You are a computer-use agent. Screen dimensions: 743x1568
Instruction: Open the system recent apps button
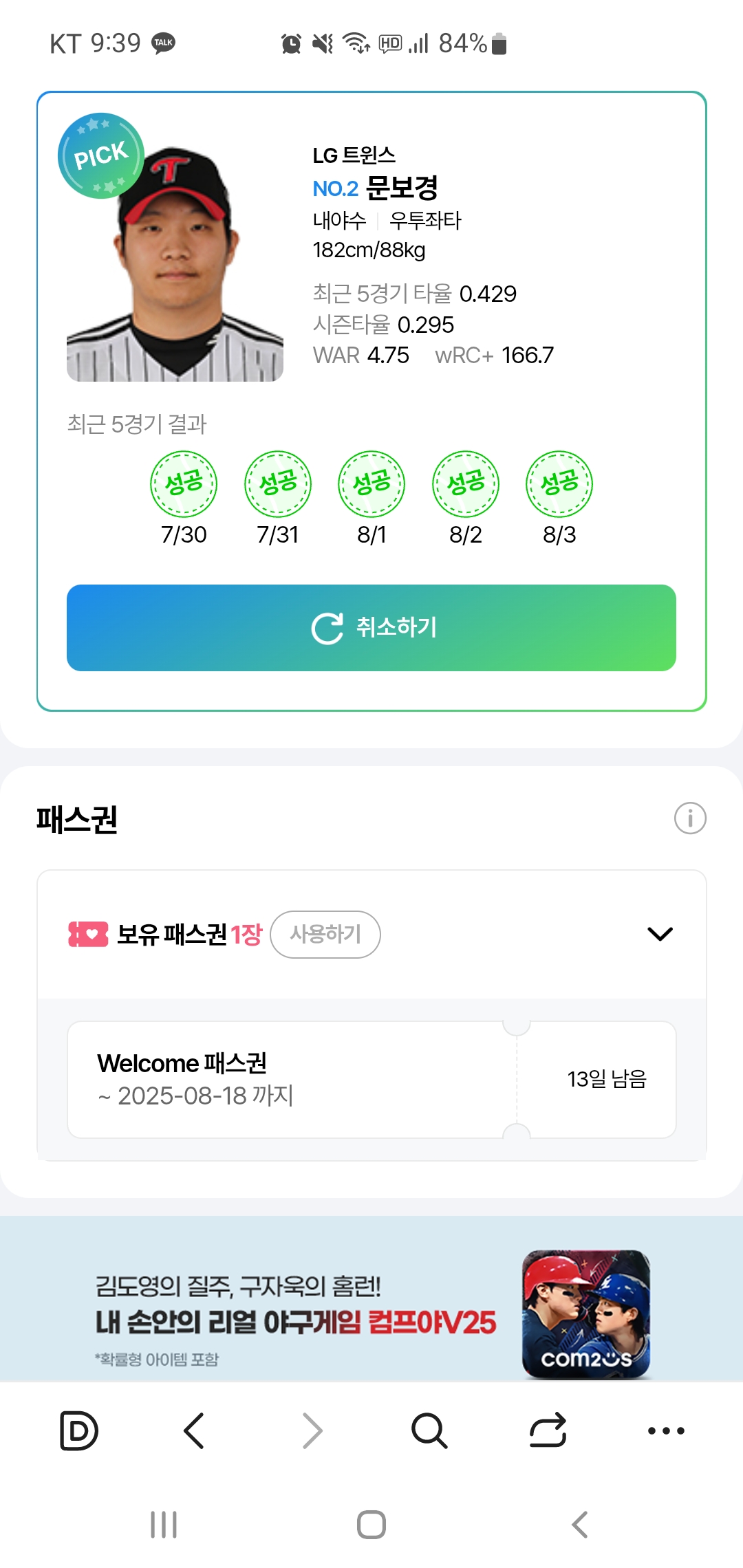coord(164,1525)
